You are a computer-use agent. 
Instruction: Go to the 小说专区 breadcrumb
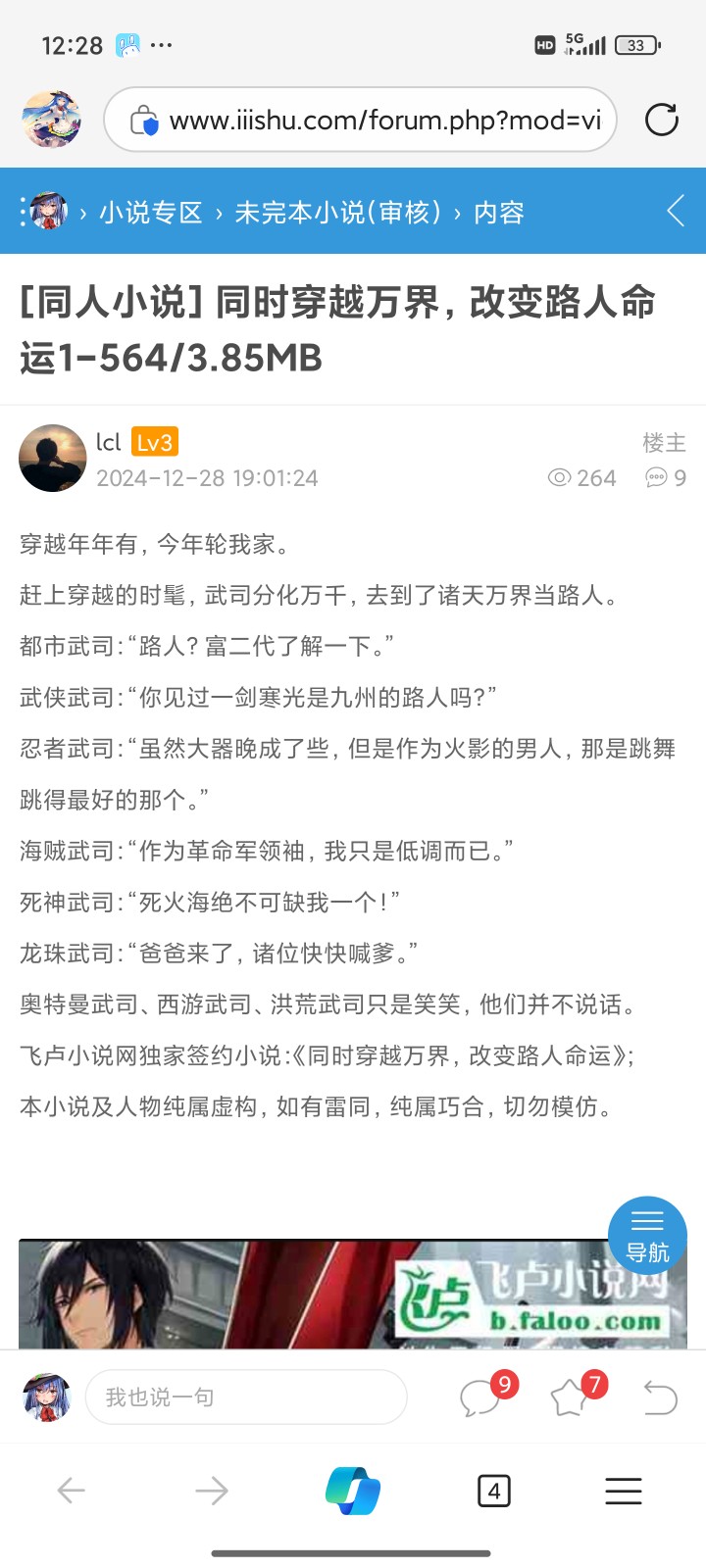click(150, 212)
